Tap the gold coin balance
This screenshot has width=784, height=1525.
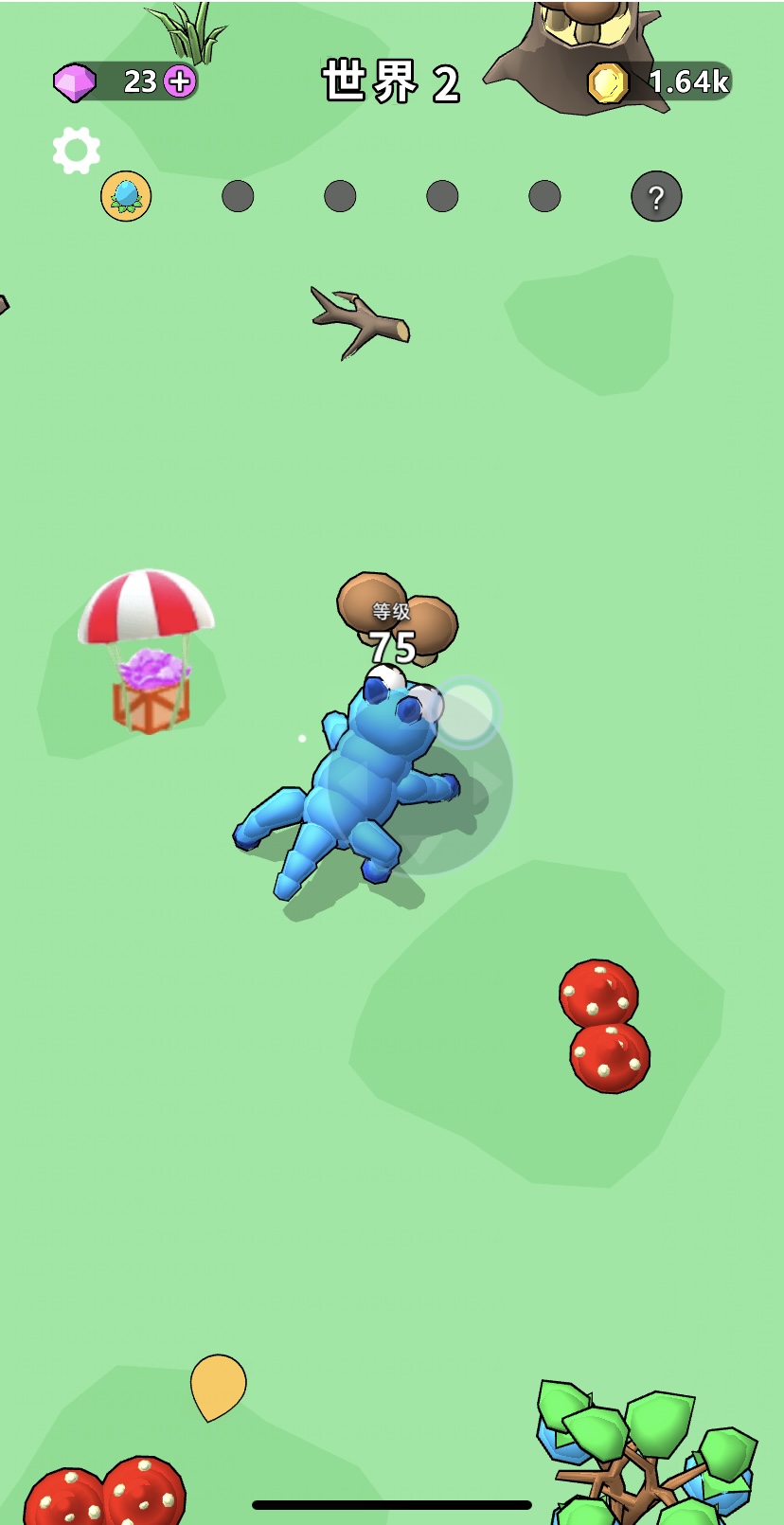point(660,82)
